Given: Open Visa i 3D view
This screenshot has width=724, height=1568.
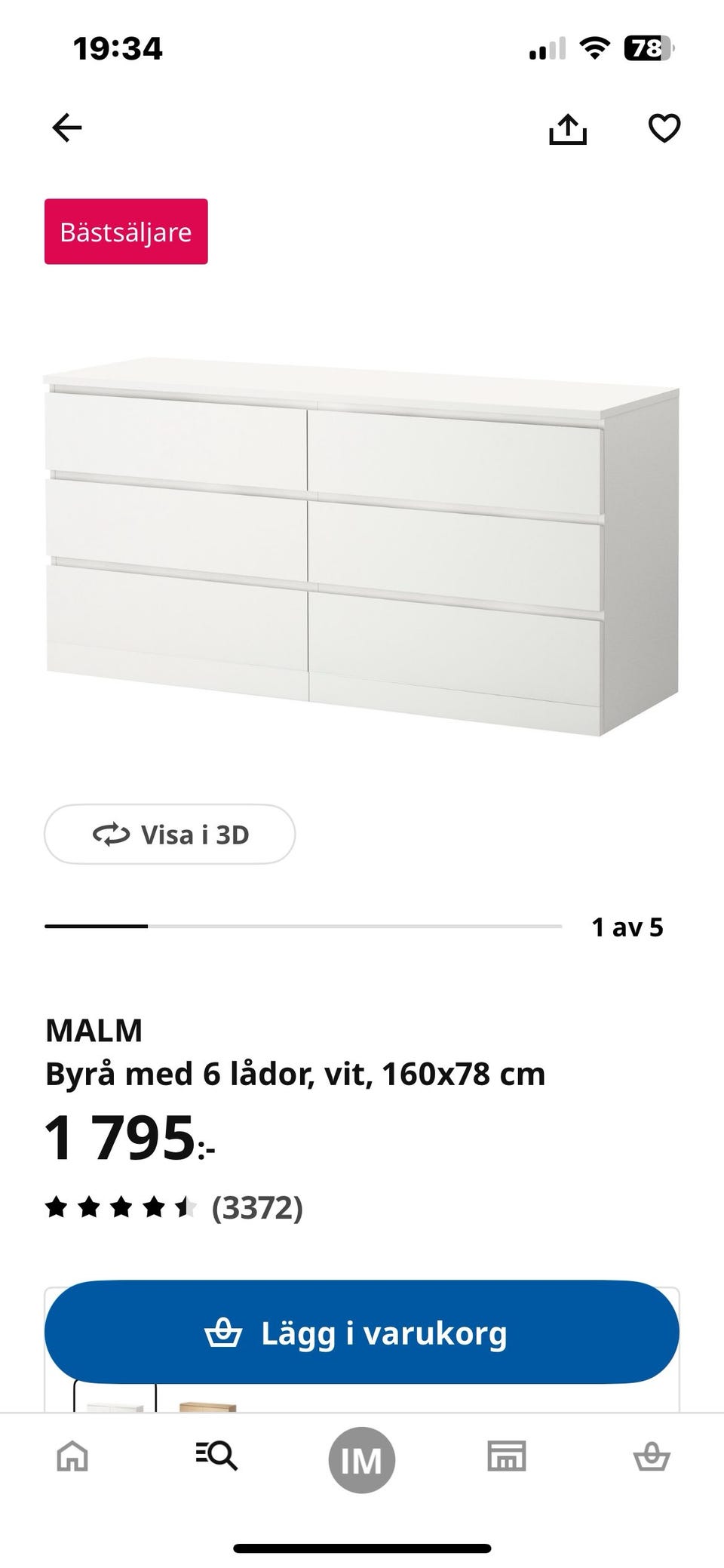Looking at the screenshot, I should click(170, 834).
